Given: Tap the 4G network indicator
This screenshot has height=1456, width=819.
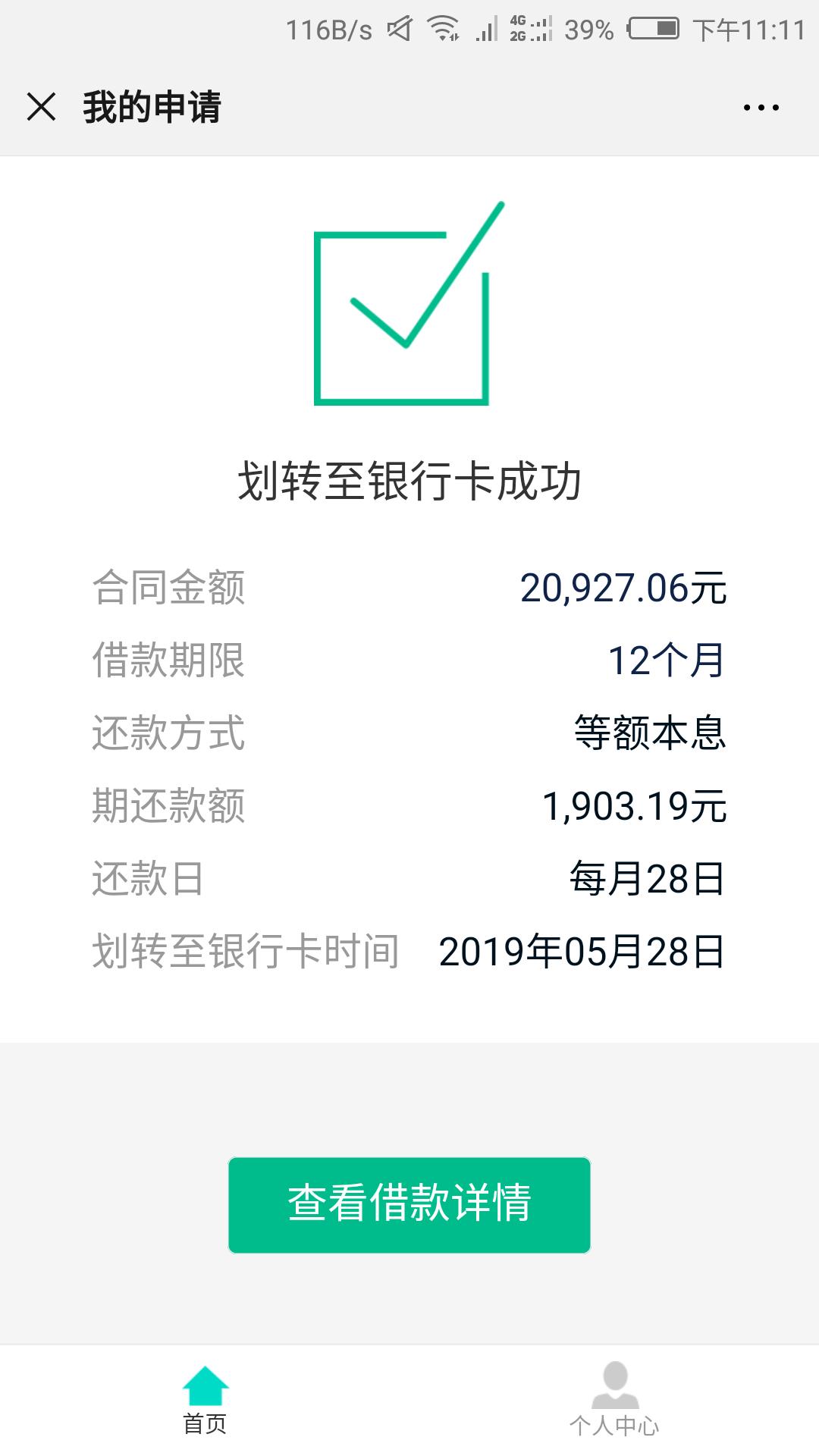Looking at the screenshot, I should pos(529,28).
